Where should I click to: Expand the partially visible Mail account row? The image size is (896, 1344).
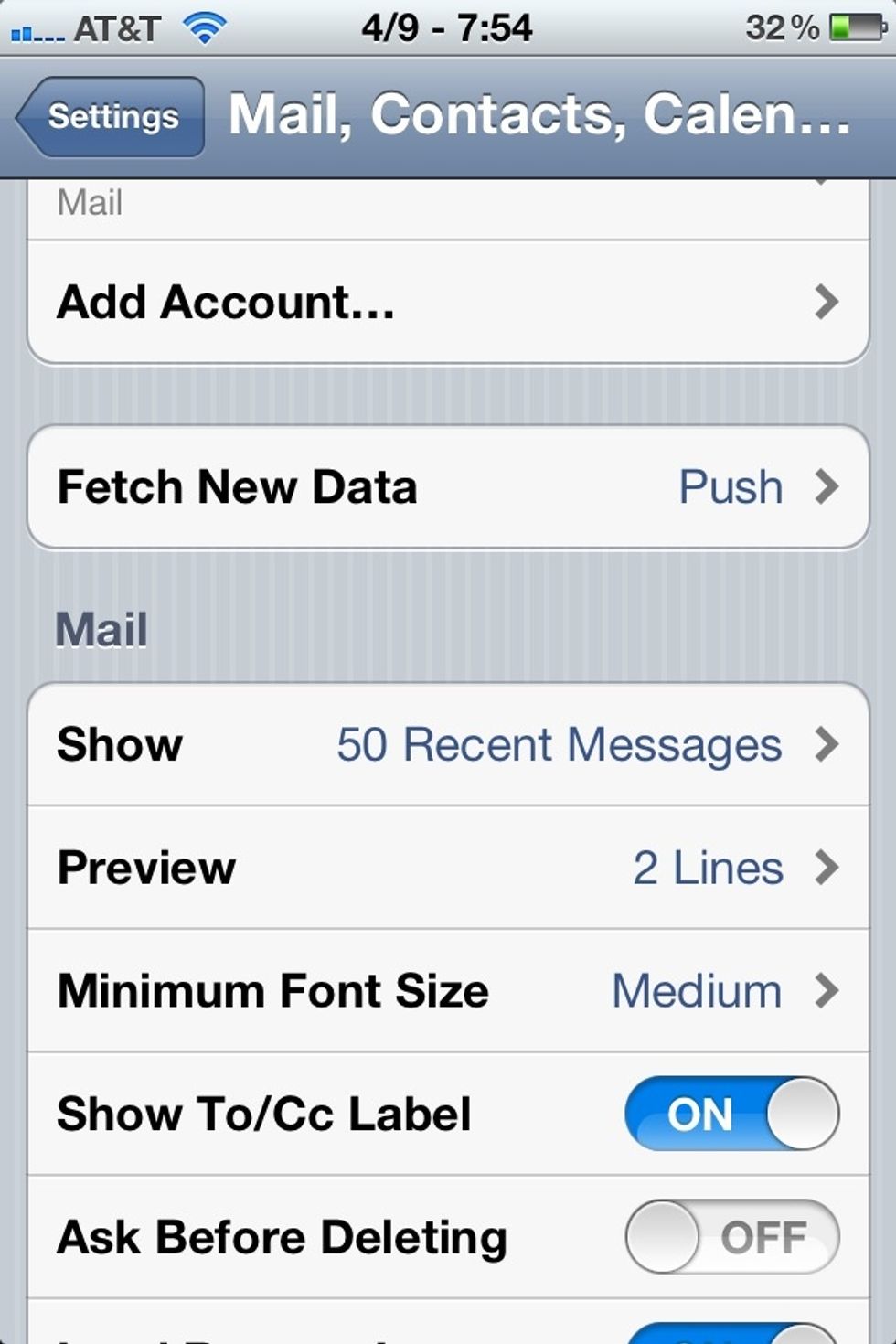coord(448,202)
